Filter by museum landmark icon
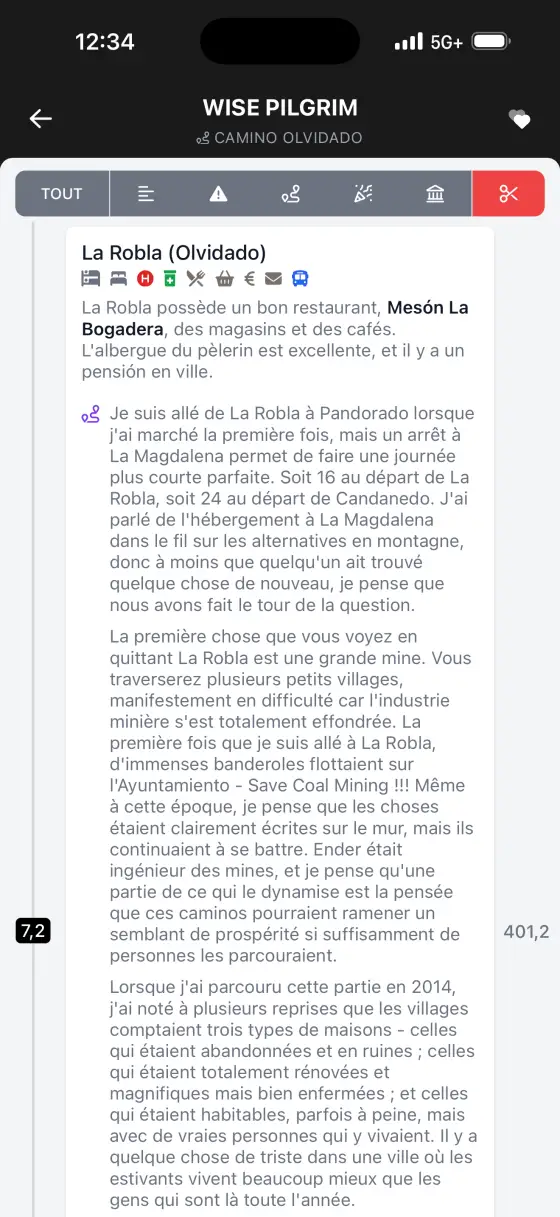 pyautogui.click(x=435, y=194)
